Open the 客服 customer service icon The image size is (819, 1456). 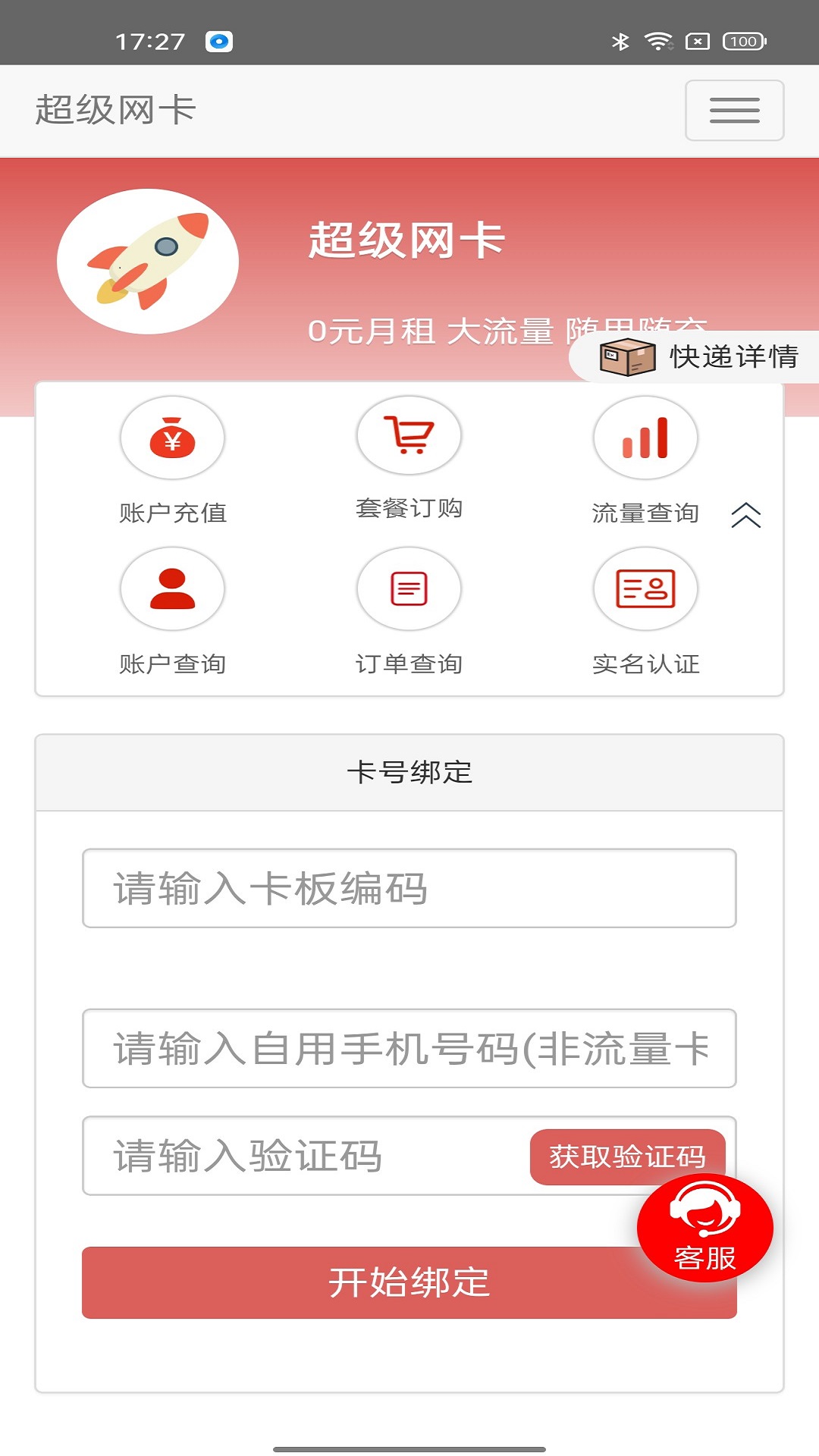pyautogui.click(x=707, y=1227)
